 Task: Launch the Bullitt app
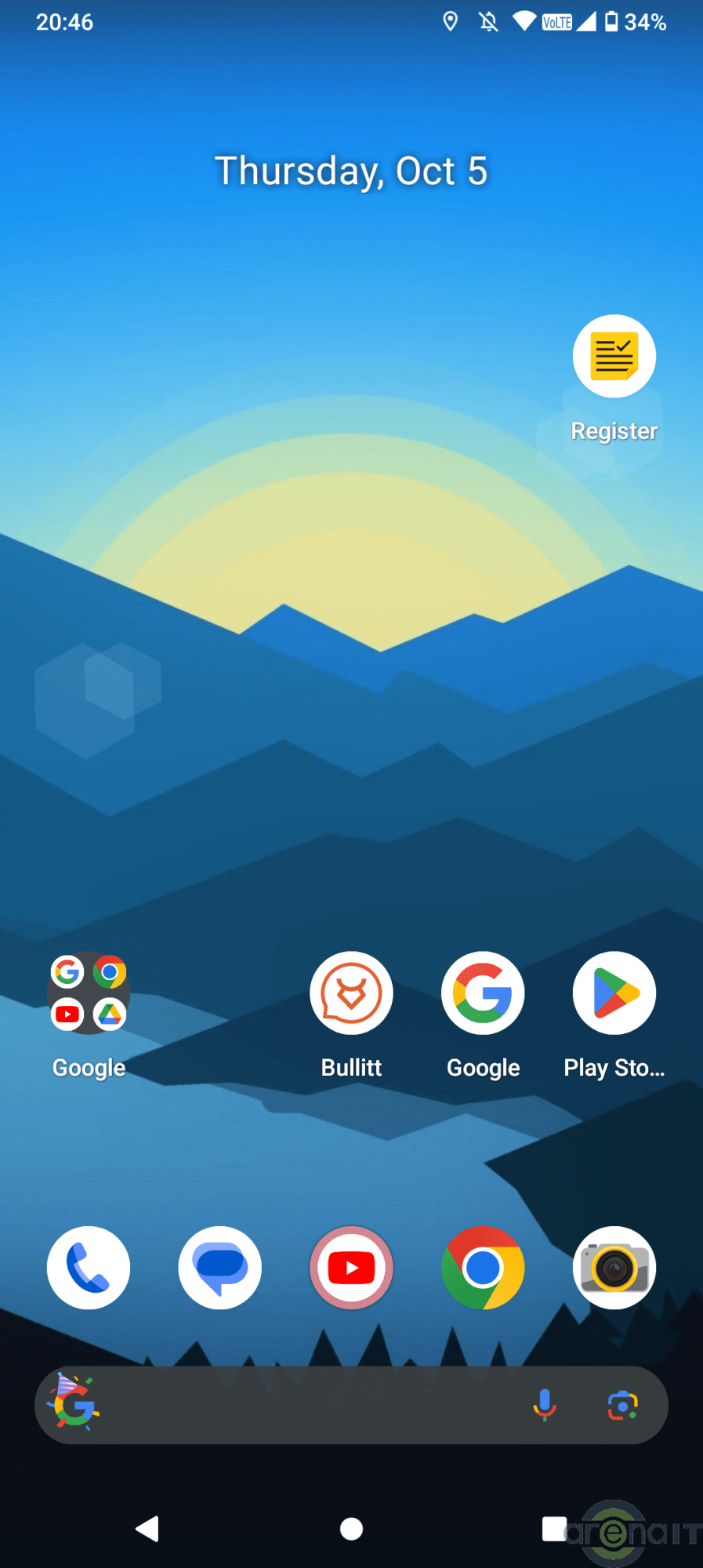[x=351, y=993]
